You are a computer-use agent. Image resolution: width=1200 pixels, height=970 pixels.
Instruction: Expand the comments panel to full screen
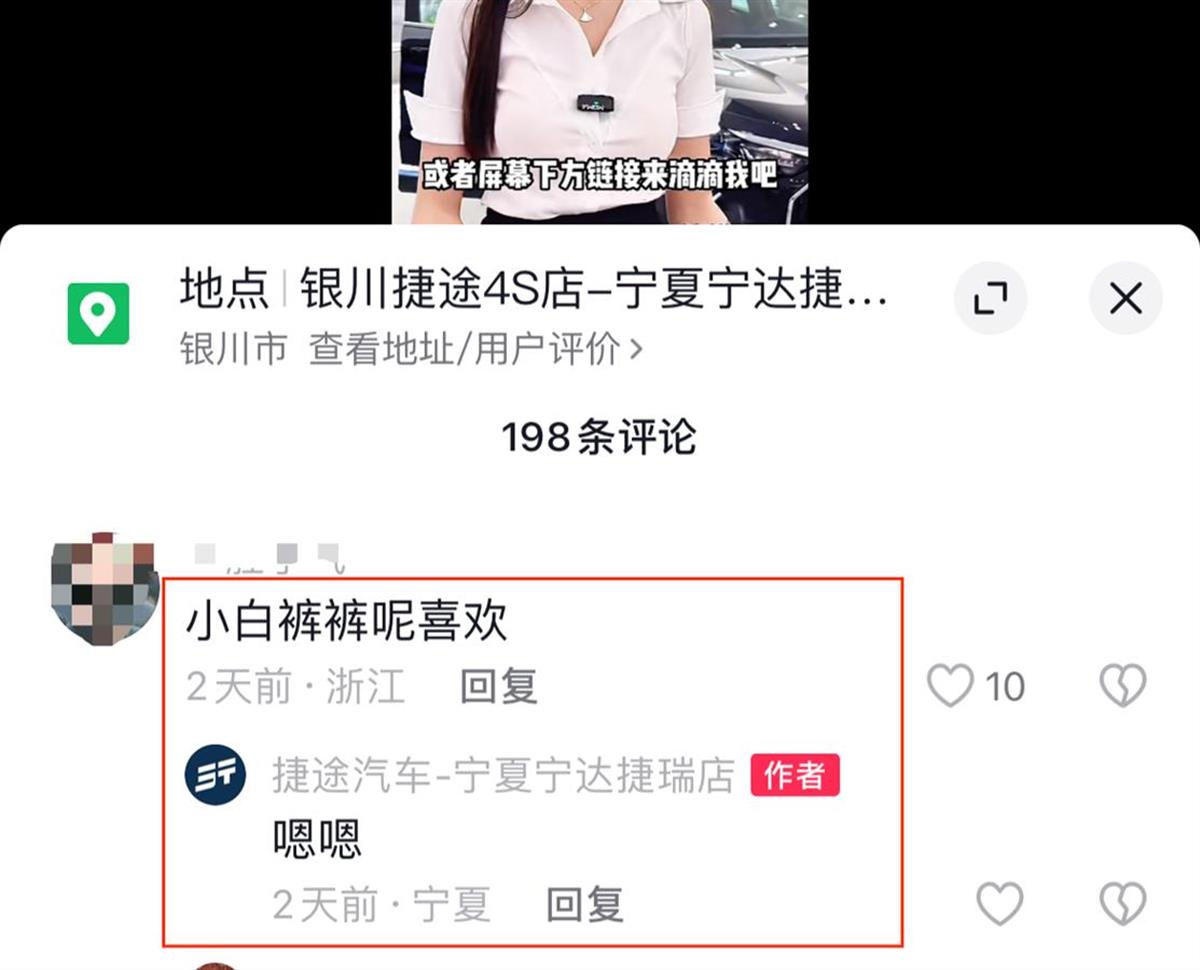click(x=990, y=298)
